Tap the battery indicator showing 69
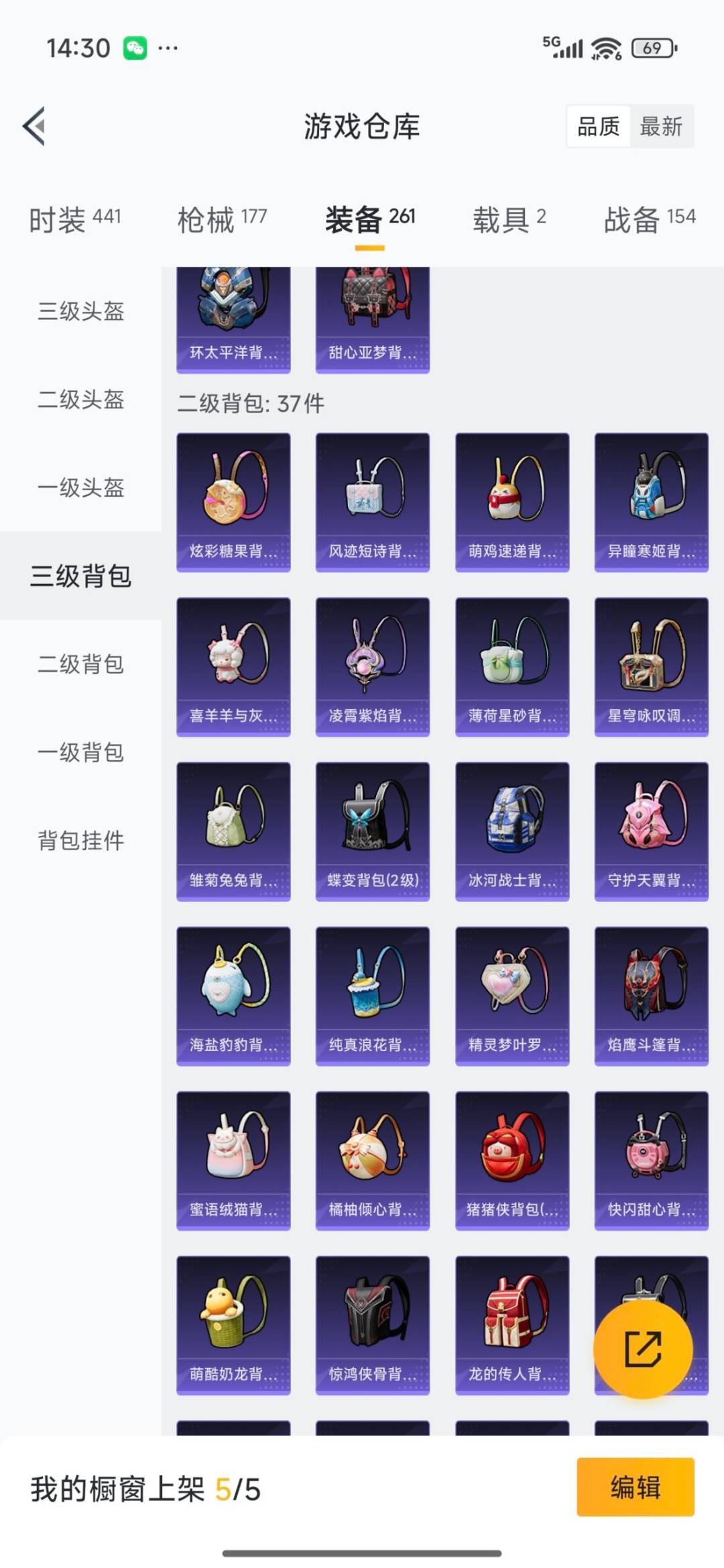 tap(651, 48)
